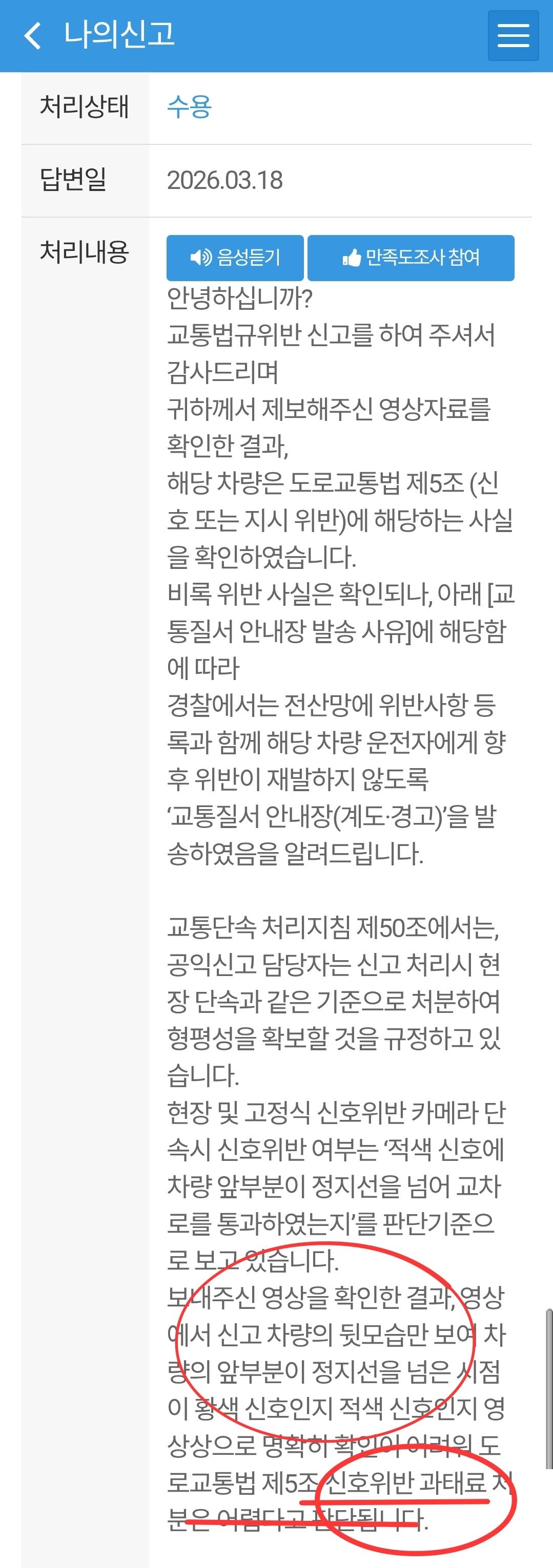Screen dimensions: 553x1568
Task: Open 만족도조사 참여 survey
Action: click(x=411, y=258)
